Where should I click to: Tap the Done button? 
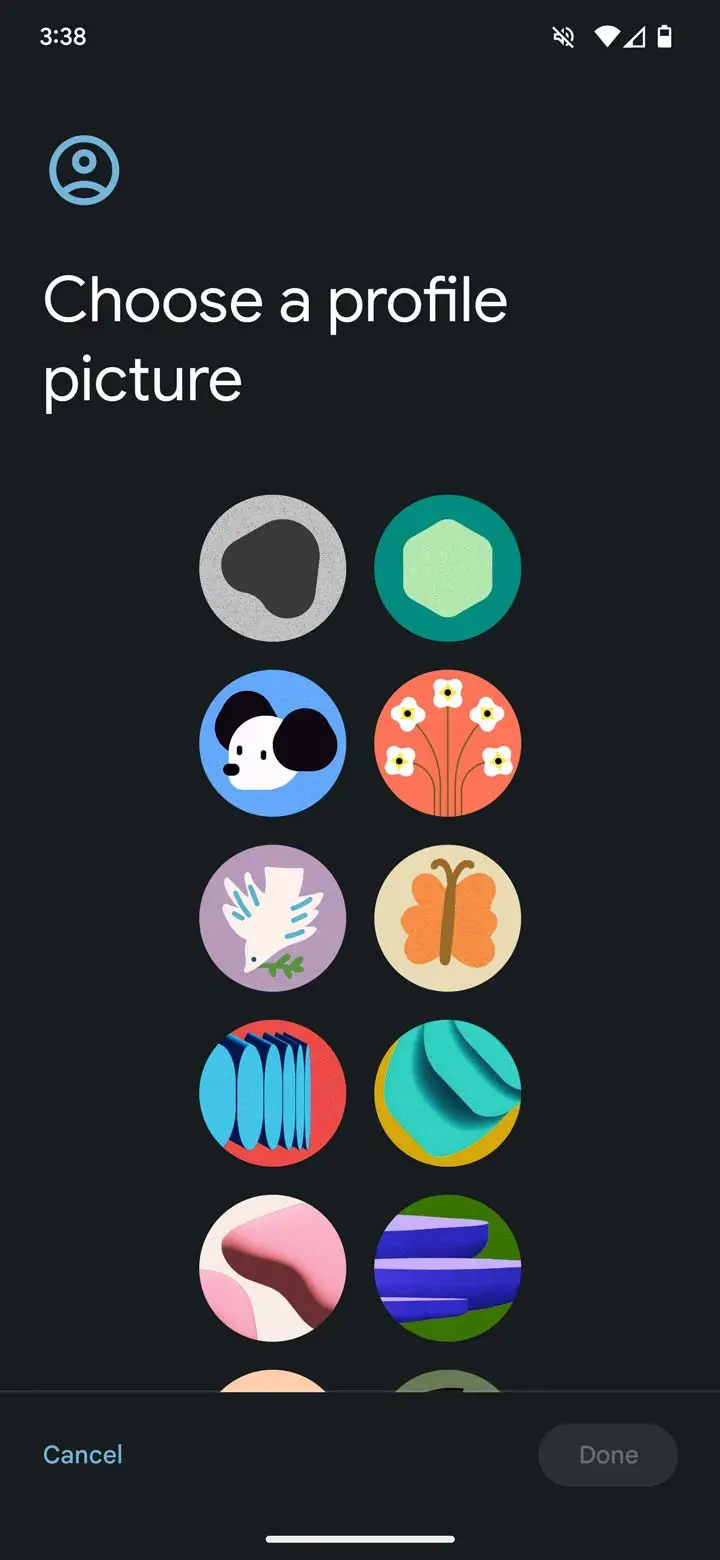[608, 1455]
